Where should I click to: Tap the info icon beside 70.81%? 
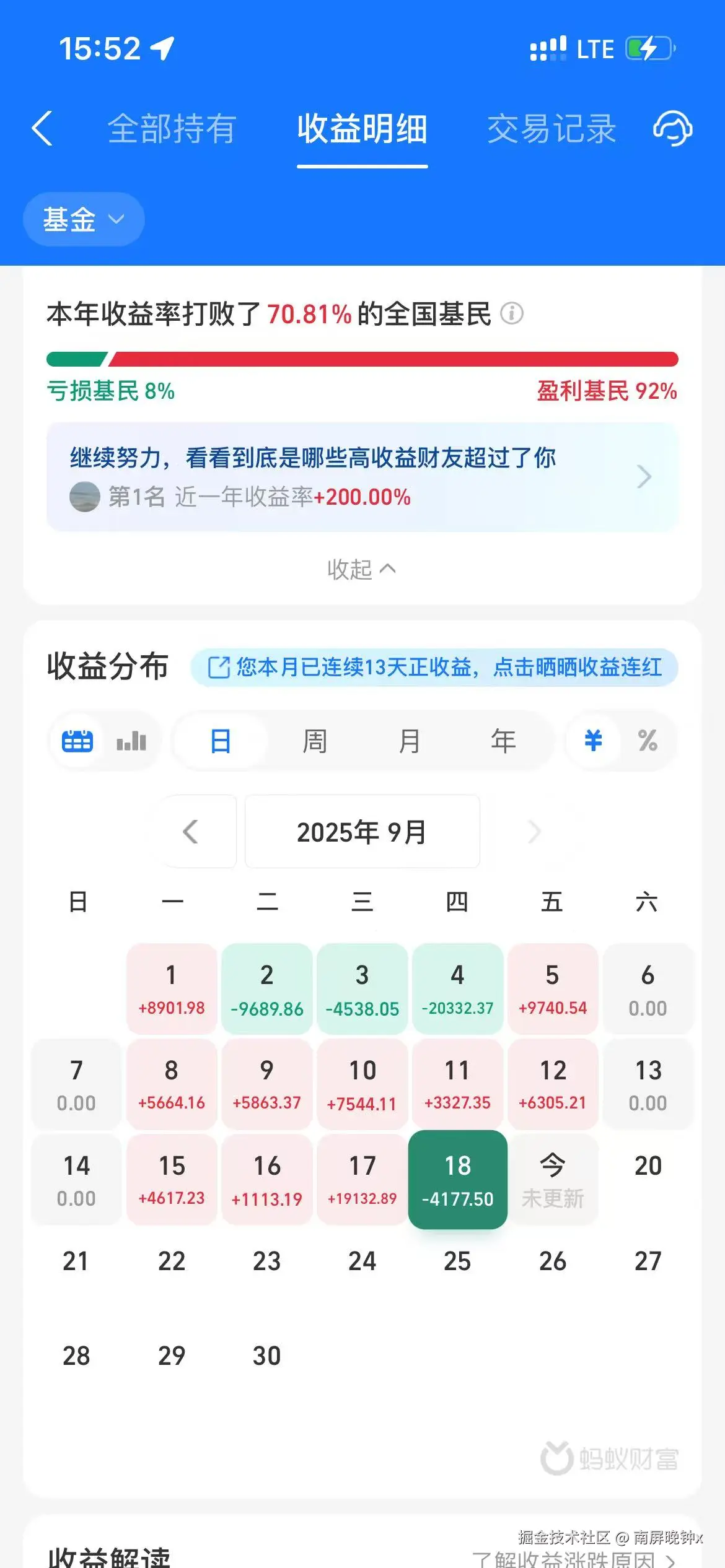coord(512,314)
